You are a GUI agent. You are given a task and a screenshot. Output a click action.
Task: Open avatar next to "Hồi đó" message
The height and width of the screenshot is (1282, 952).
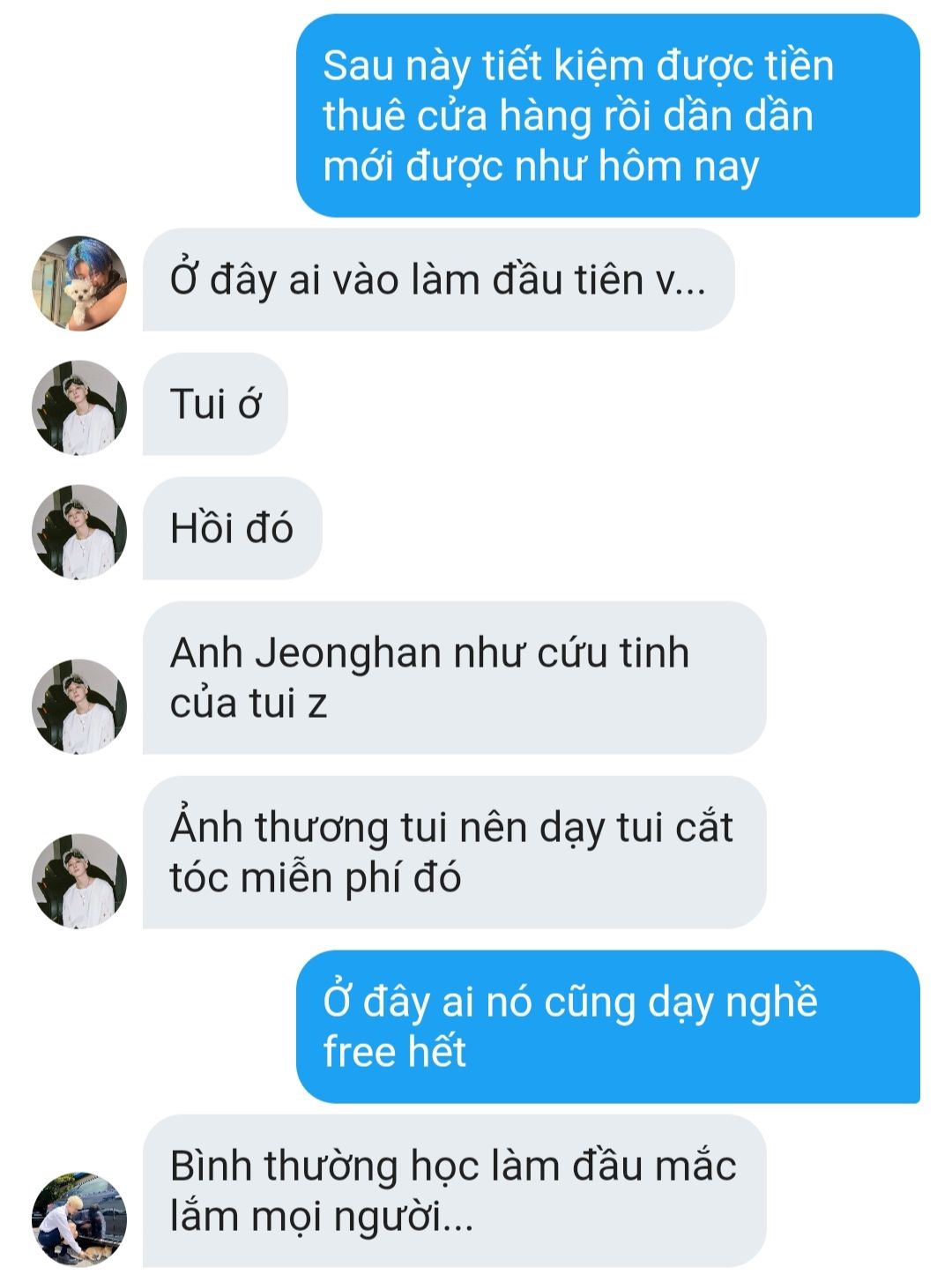79,533
